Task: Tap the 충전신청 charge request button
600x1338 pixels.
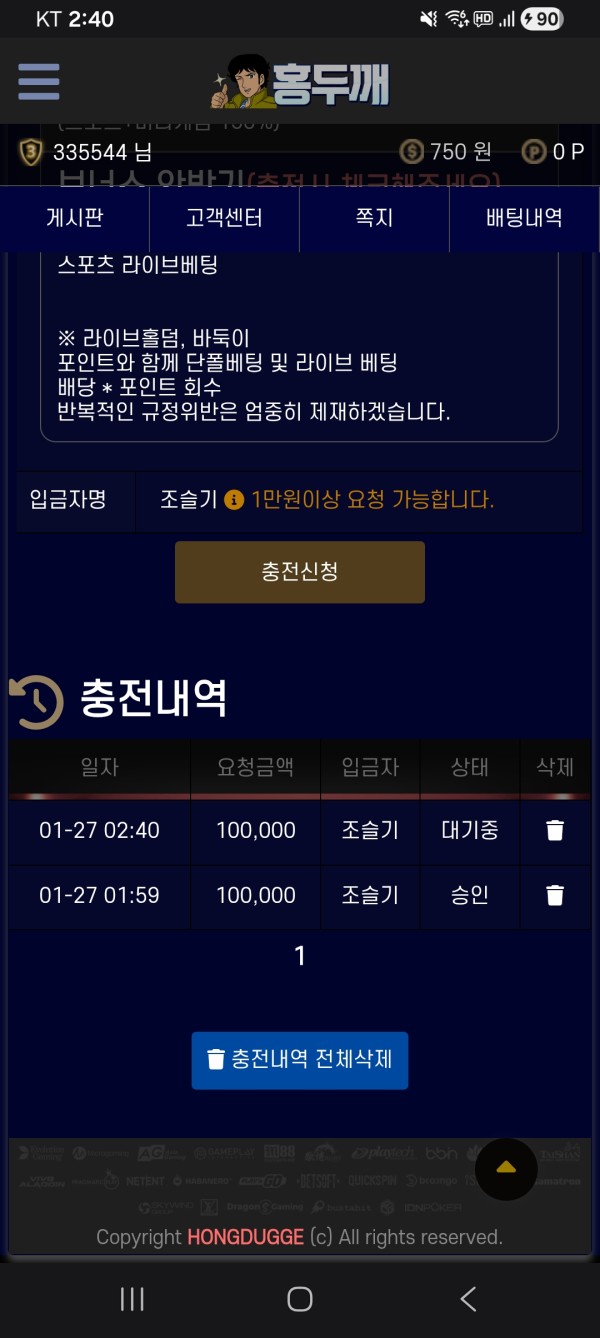Action: 299,572
